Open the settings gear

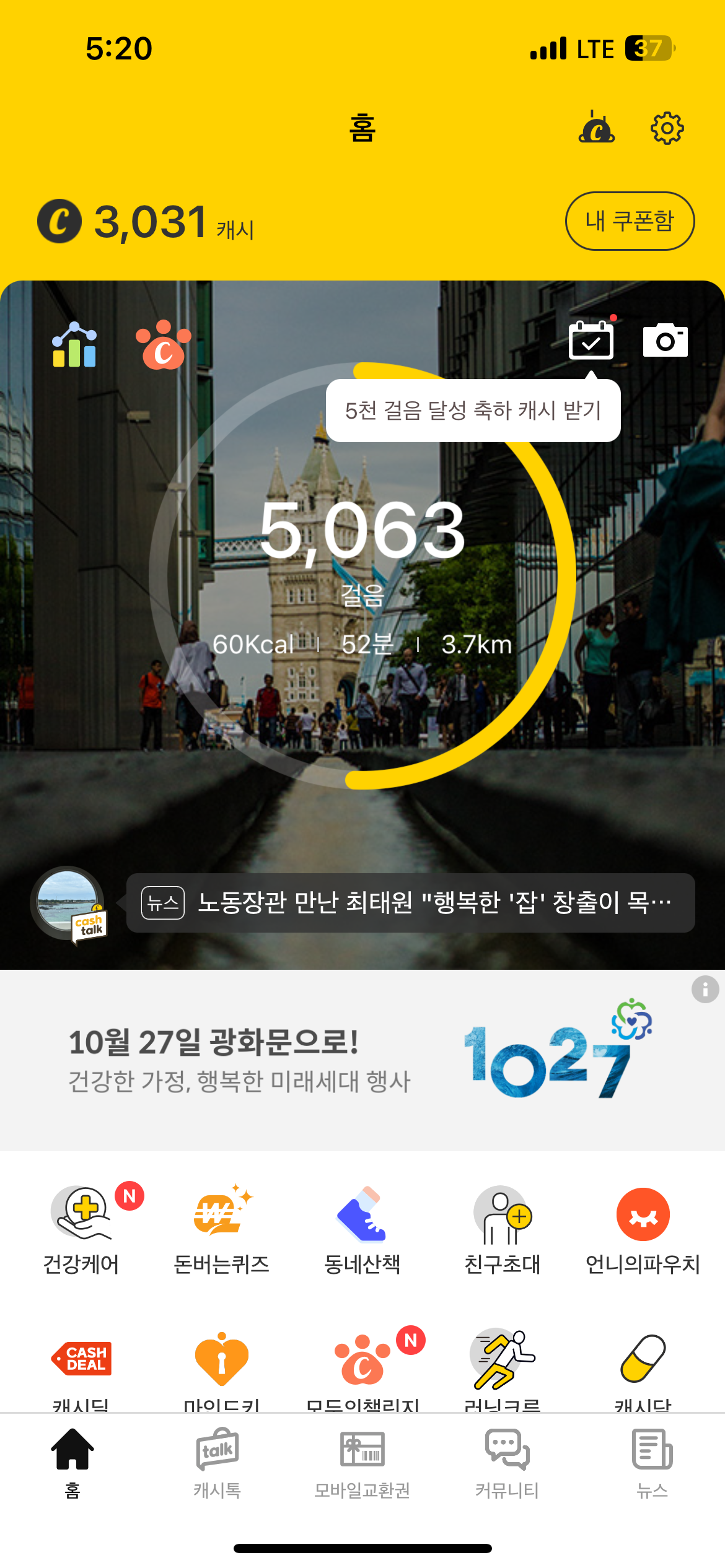[x=667, y=128]
